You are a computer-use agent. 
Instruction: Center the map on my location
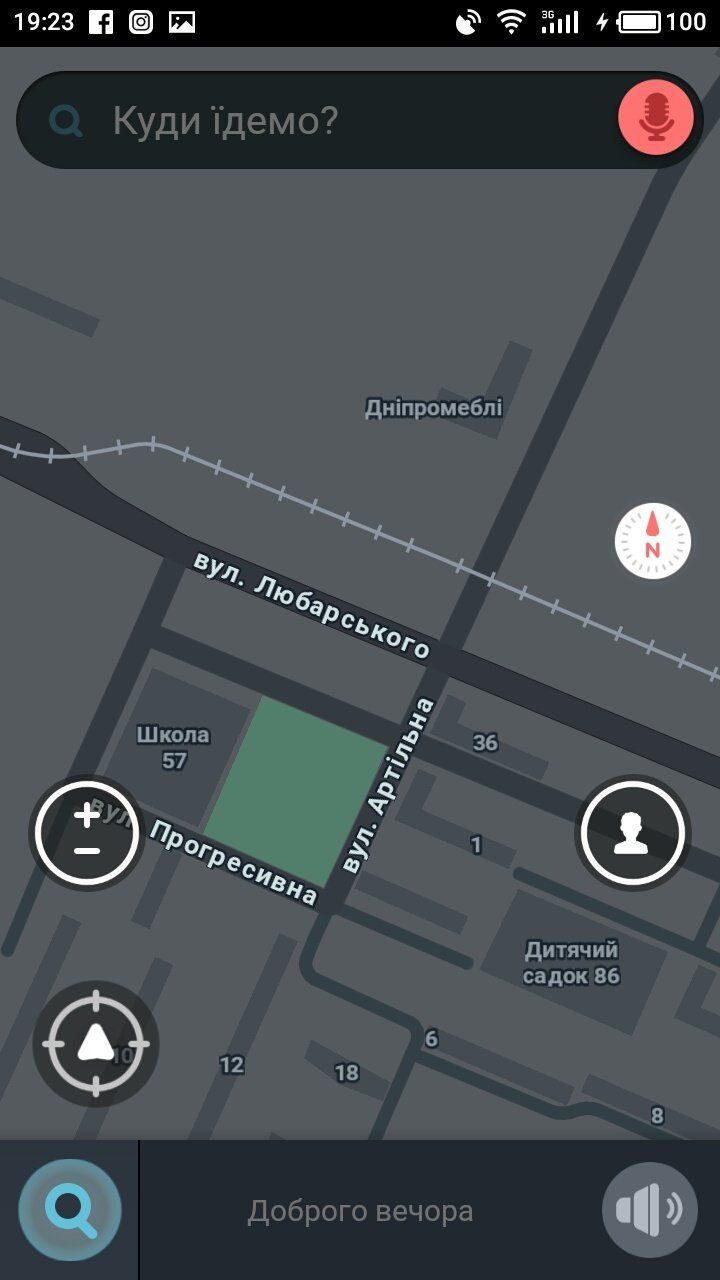pos(96,1043)
